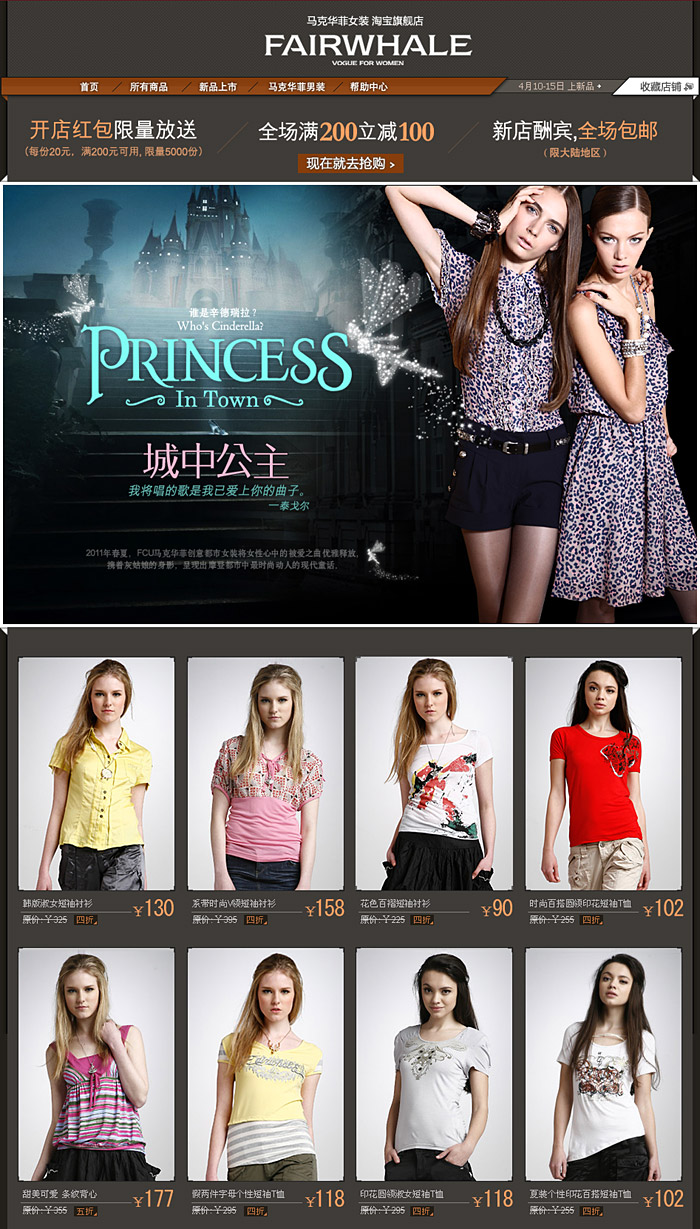Select the white summer print T-shirt priced ¥102
The image size is (700, 1229).
click(603, 1064)
